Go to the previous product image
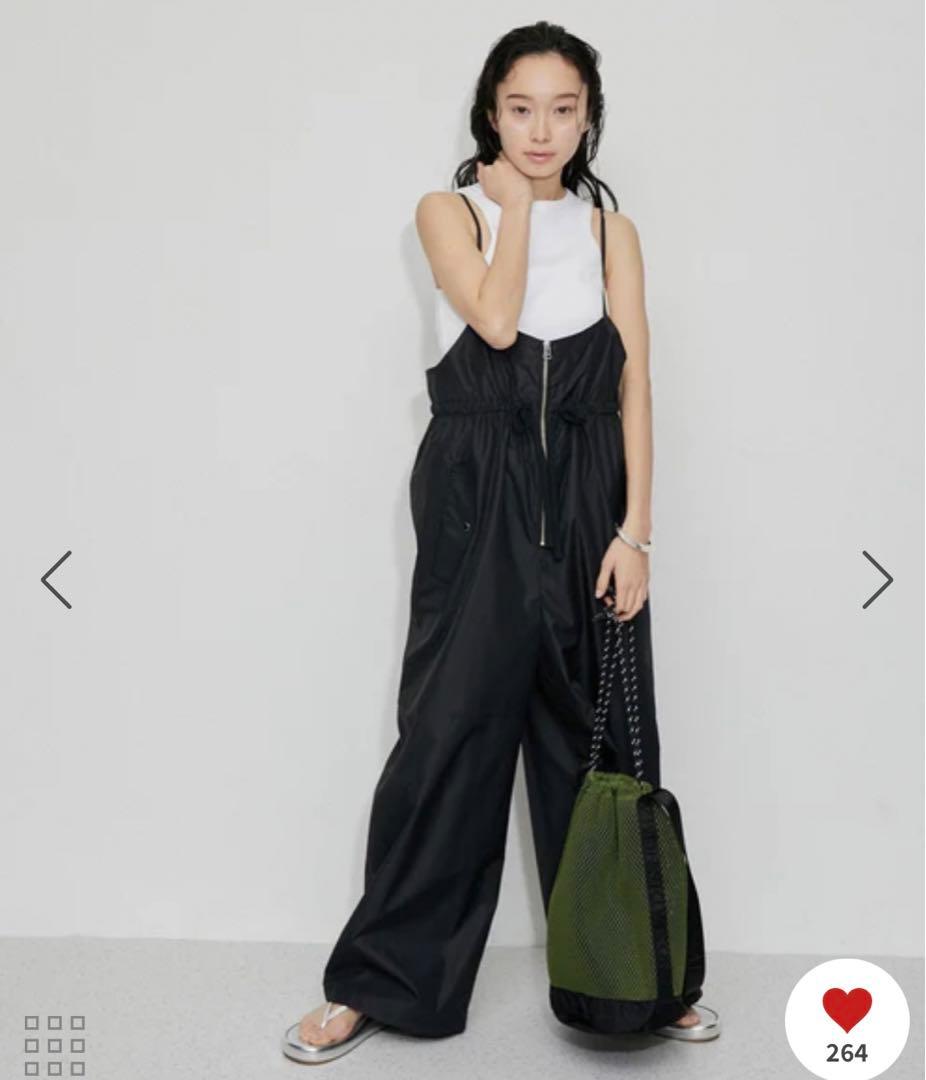This screenshot has width=926, height=1080. [x=56, y=579]
